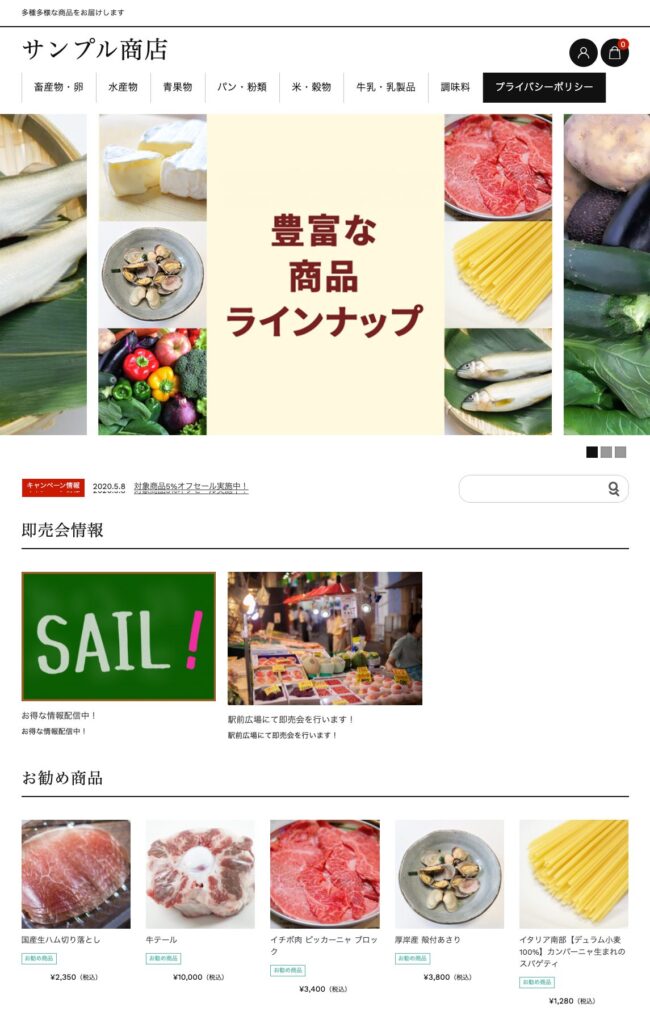Viewport: 650px width, 1024px height.
Task: Focus the product search field
Action: 530,489
